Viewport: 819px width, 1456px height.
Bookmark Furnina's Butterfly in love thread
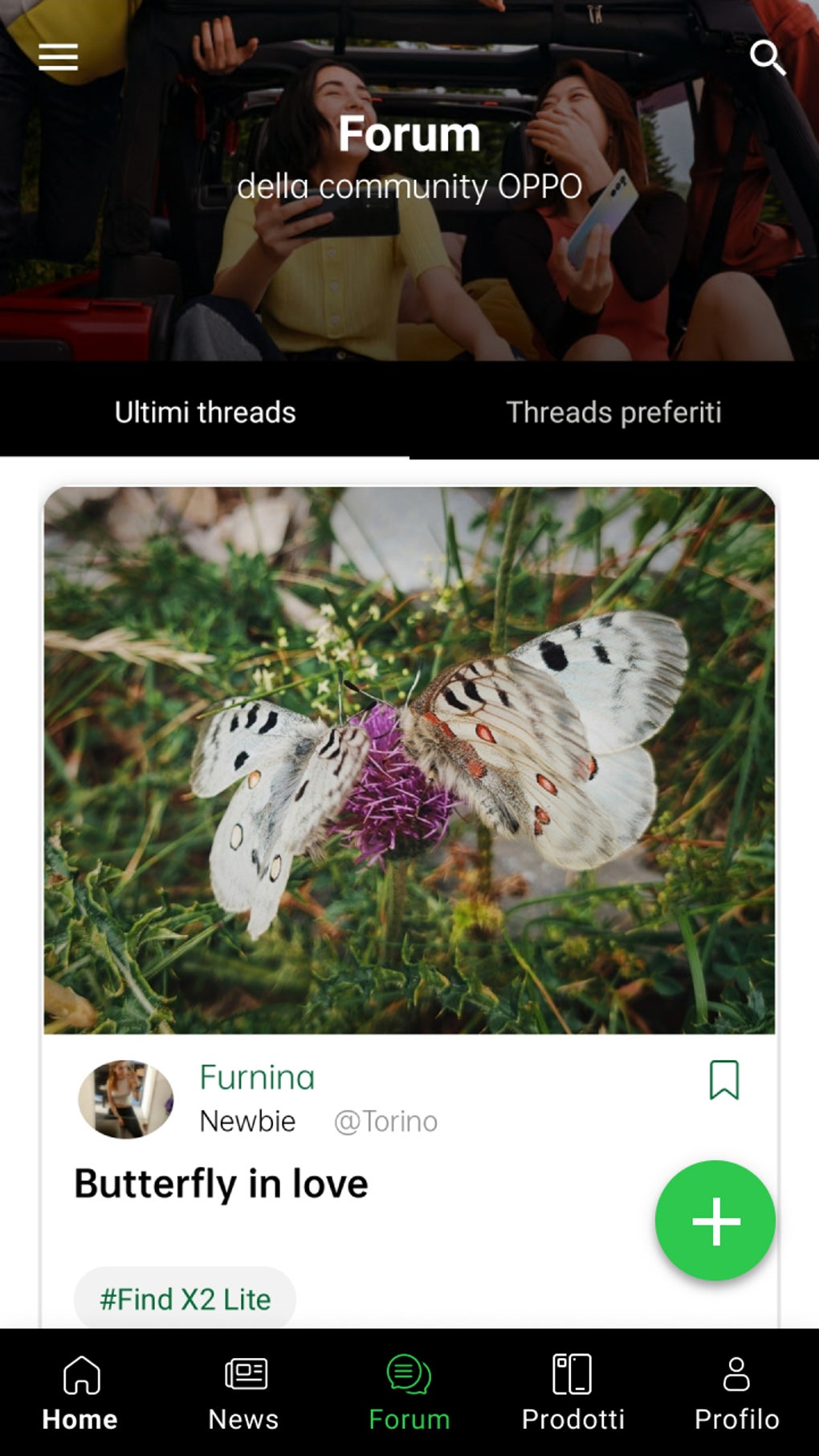click(x=723, y=1079)
